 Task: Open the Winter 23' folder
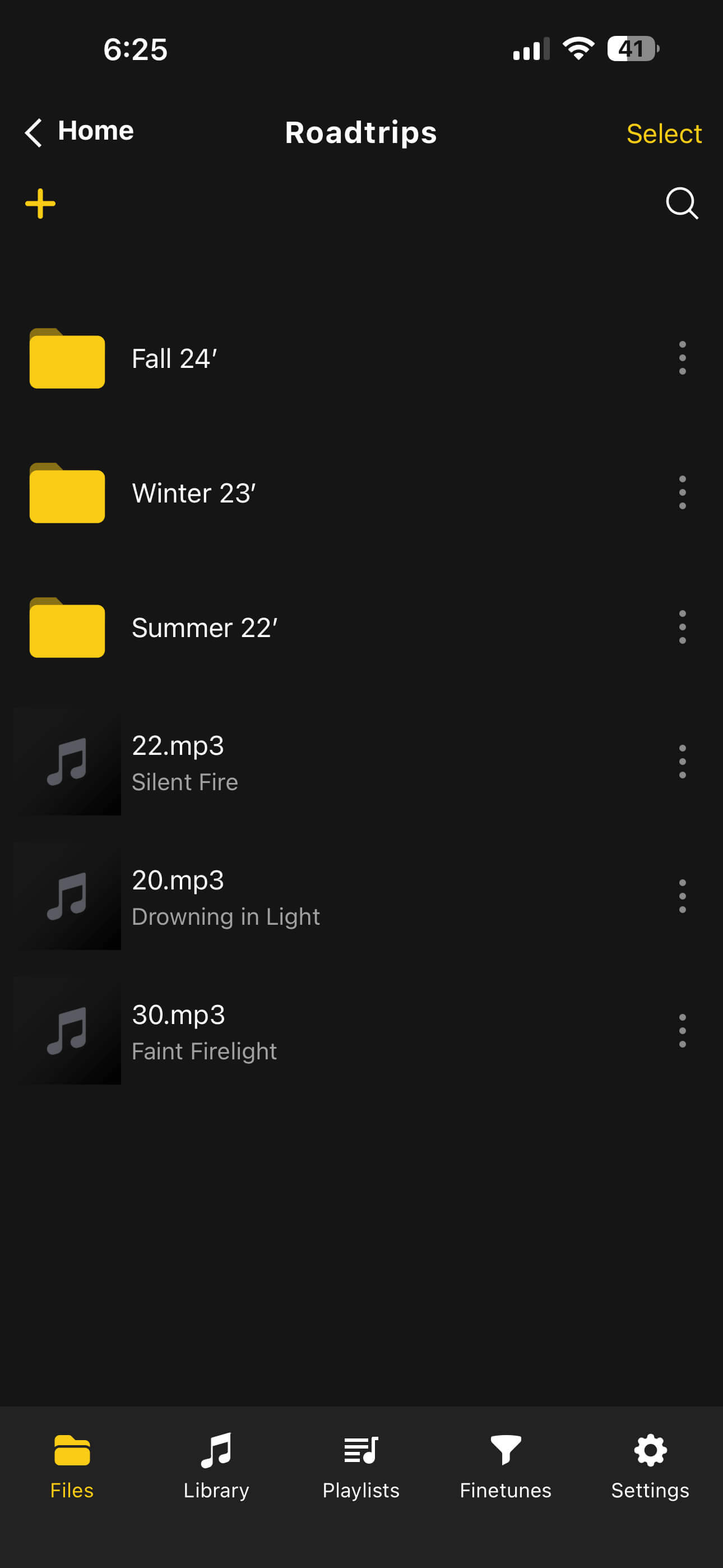[193, 493]
